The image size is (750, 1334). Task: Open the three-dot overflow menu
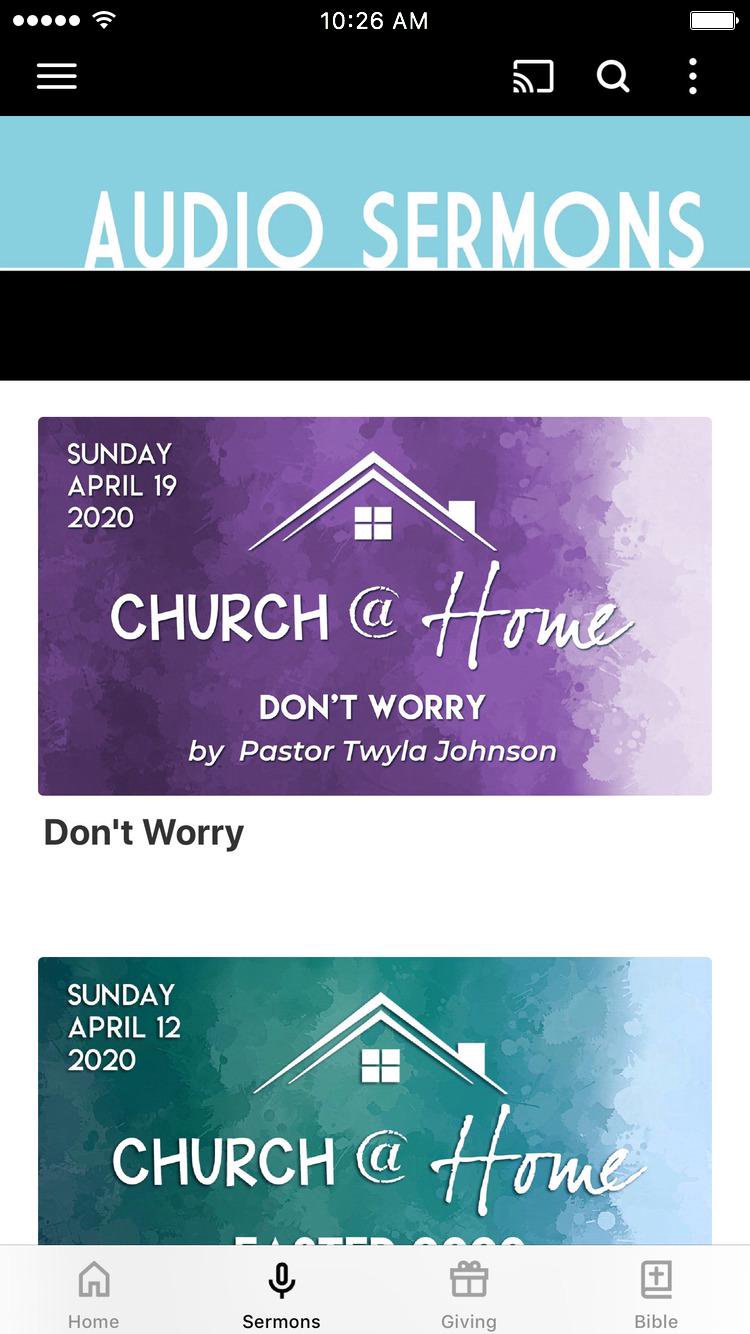point(692,77)
